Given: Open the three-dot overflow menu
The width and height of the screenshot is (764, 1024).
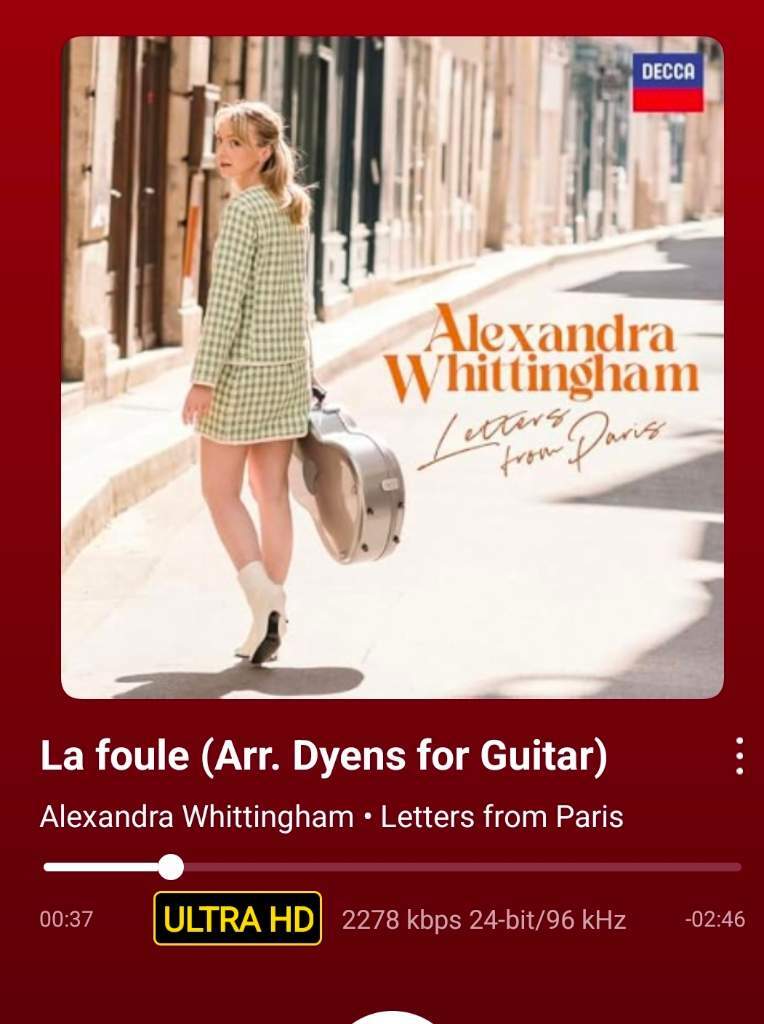Looking at the screenshot, I should [x=739, y=756].
